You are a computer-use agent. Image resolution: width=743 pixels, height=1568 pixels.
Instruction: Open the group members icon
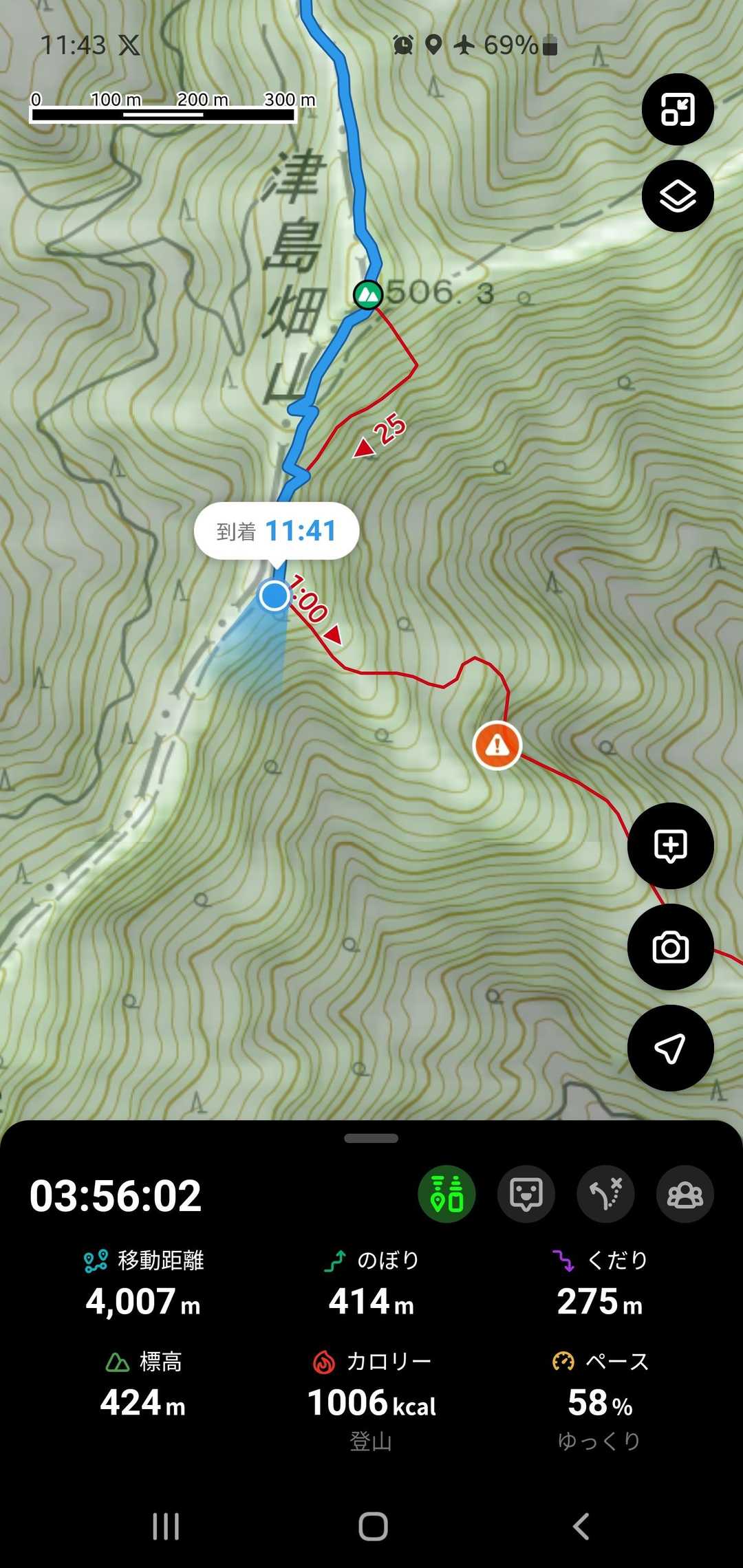coord(685,1194)
